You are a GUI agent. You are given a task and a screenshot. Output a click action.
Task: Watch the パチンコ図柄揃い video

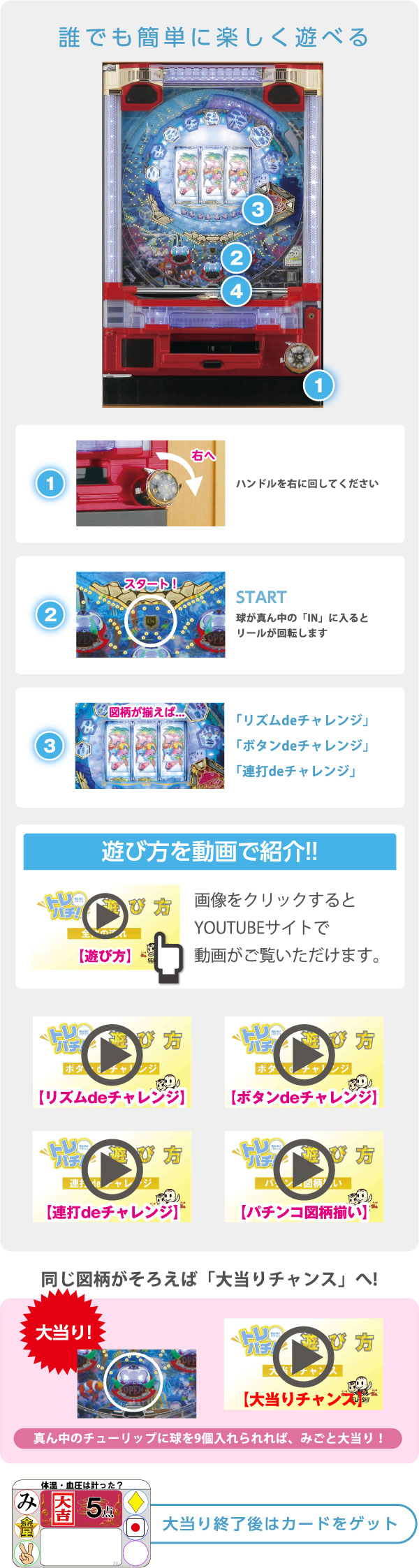click(304, 1176)
